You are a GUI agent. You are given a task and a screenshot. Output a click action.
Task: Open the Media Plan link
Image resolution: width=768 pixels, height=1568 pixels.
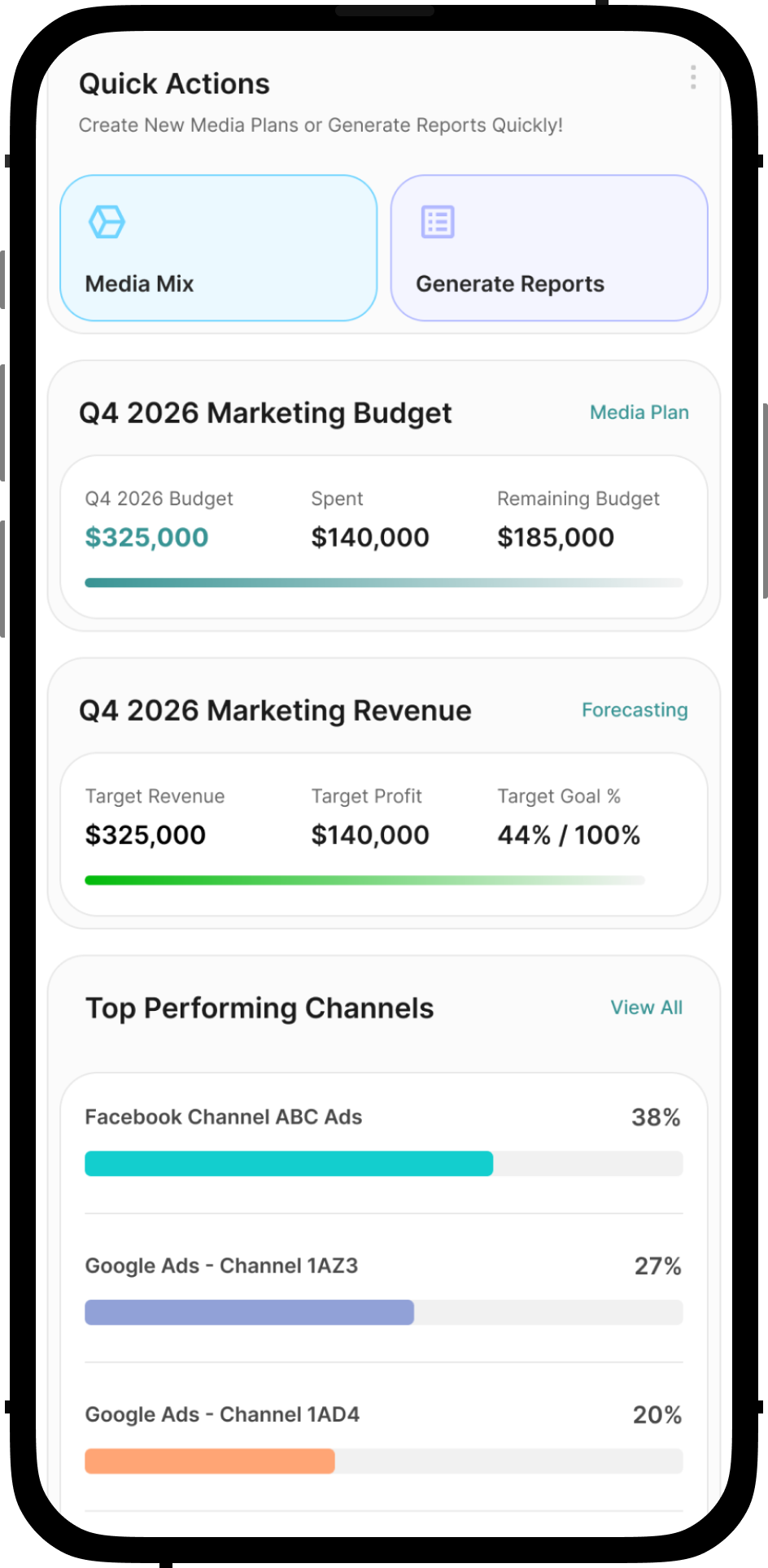[x=639, y=412]
